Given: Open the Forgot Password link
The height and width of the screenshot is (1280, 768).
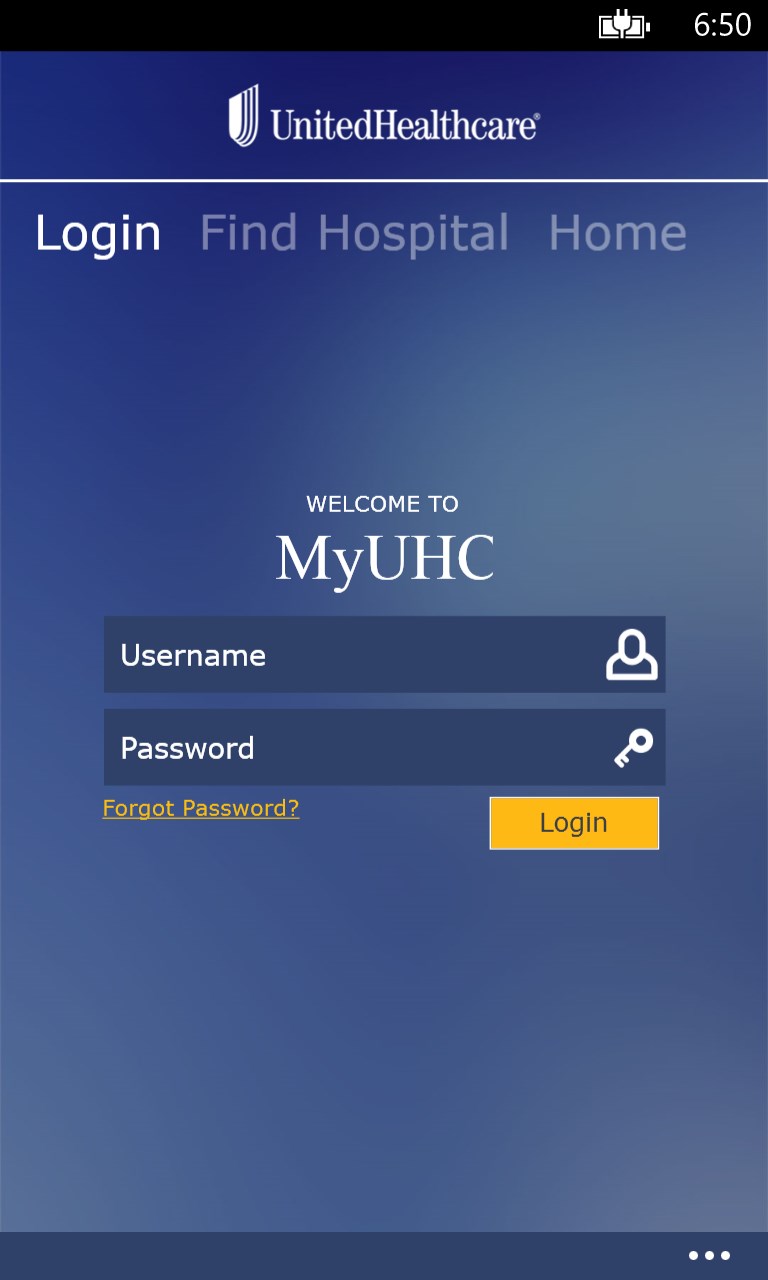Looking at the screenshot, I should (x=201, y=808).
